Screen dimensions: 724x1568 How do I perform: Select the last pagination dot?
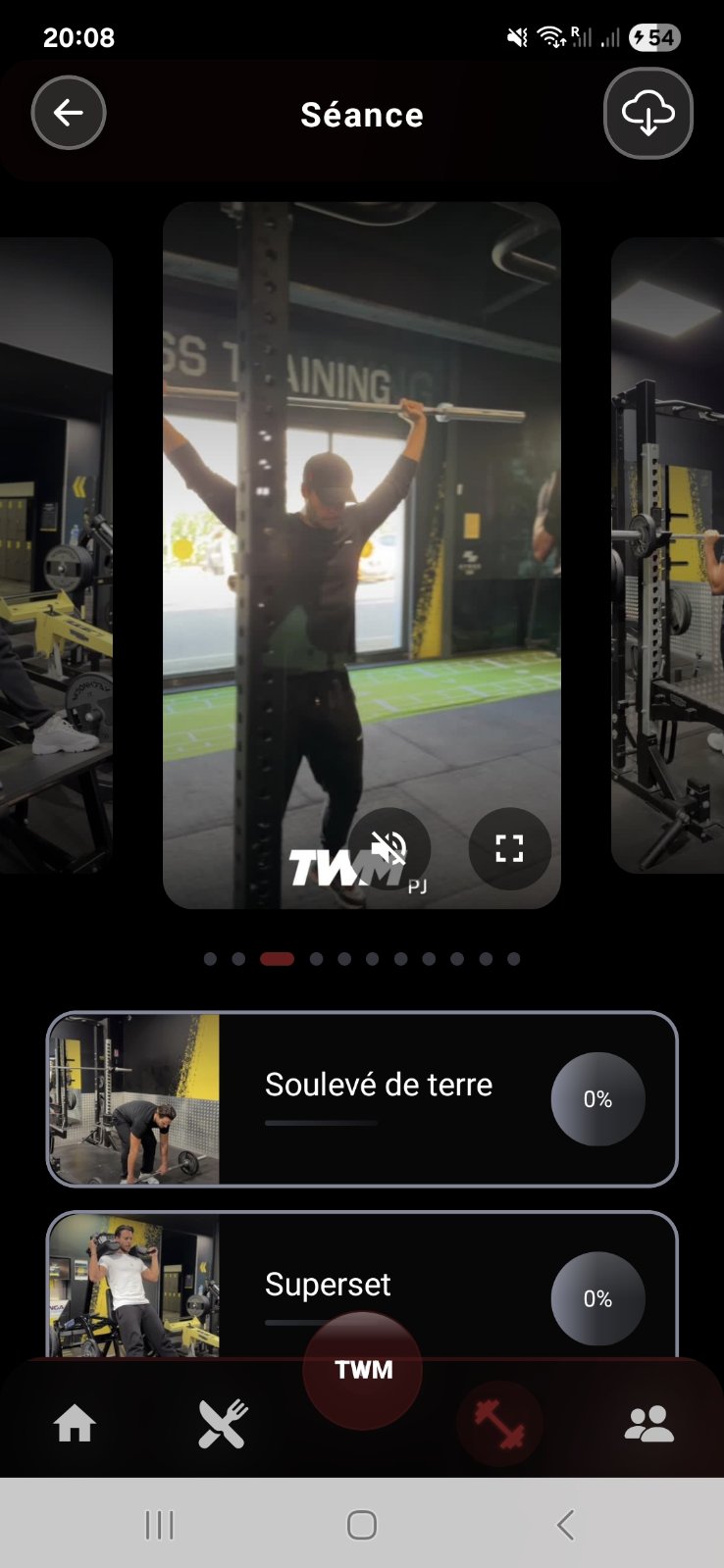pyautogui.click(x=514, y=959)
